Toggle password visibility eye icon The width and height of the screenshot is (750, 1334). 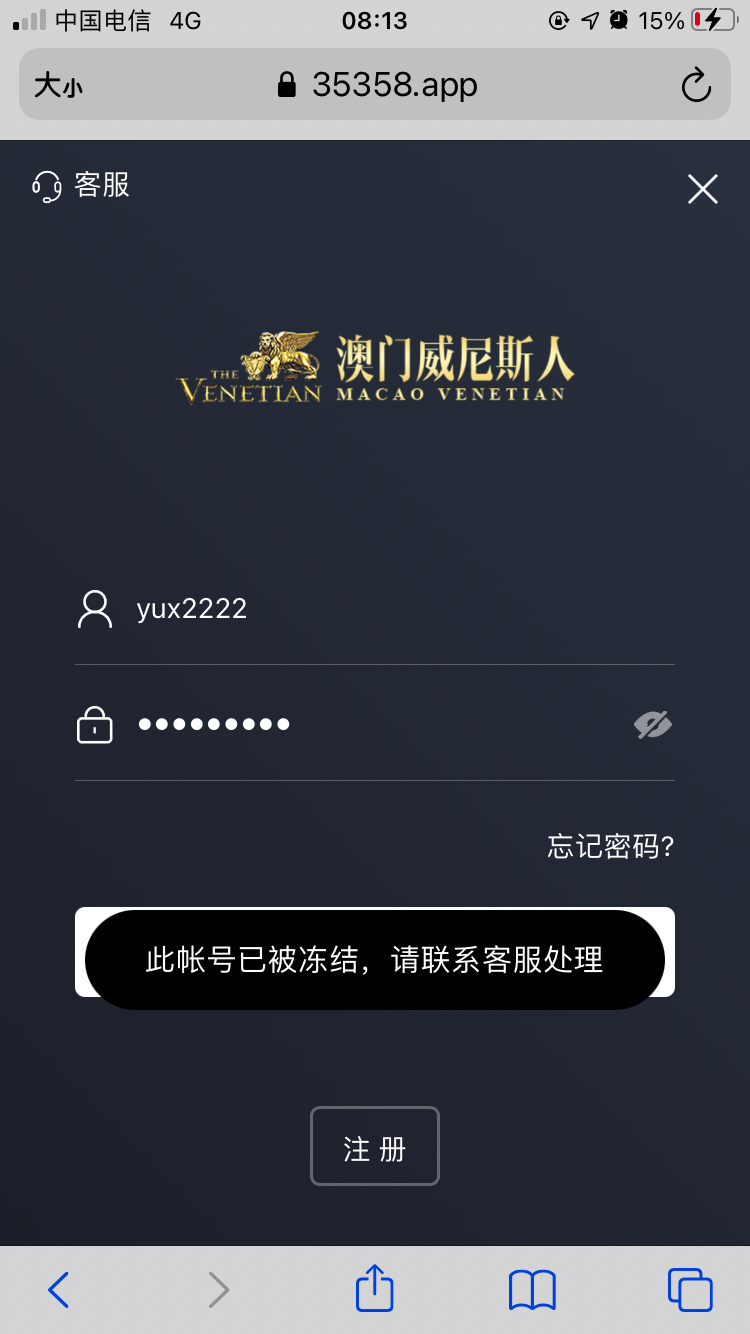(x=653, y=724)
